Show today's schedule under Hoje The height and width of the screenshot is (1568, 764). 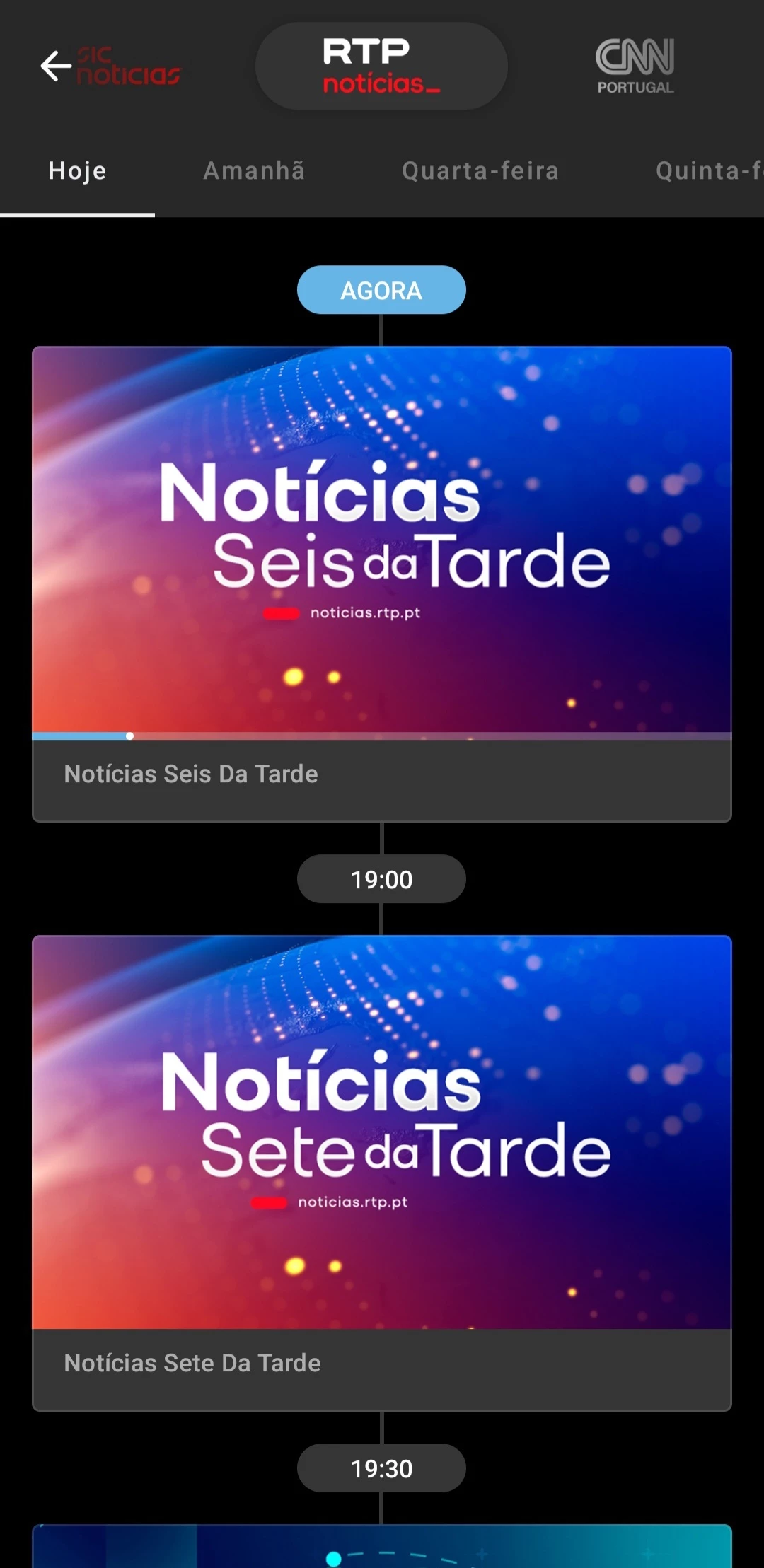(77, 171)
